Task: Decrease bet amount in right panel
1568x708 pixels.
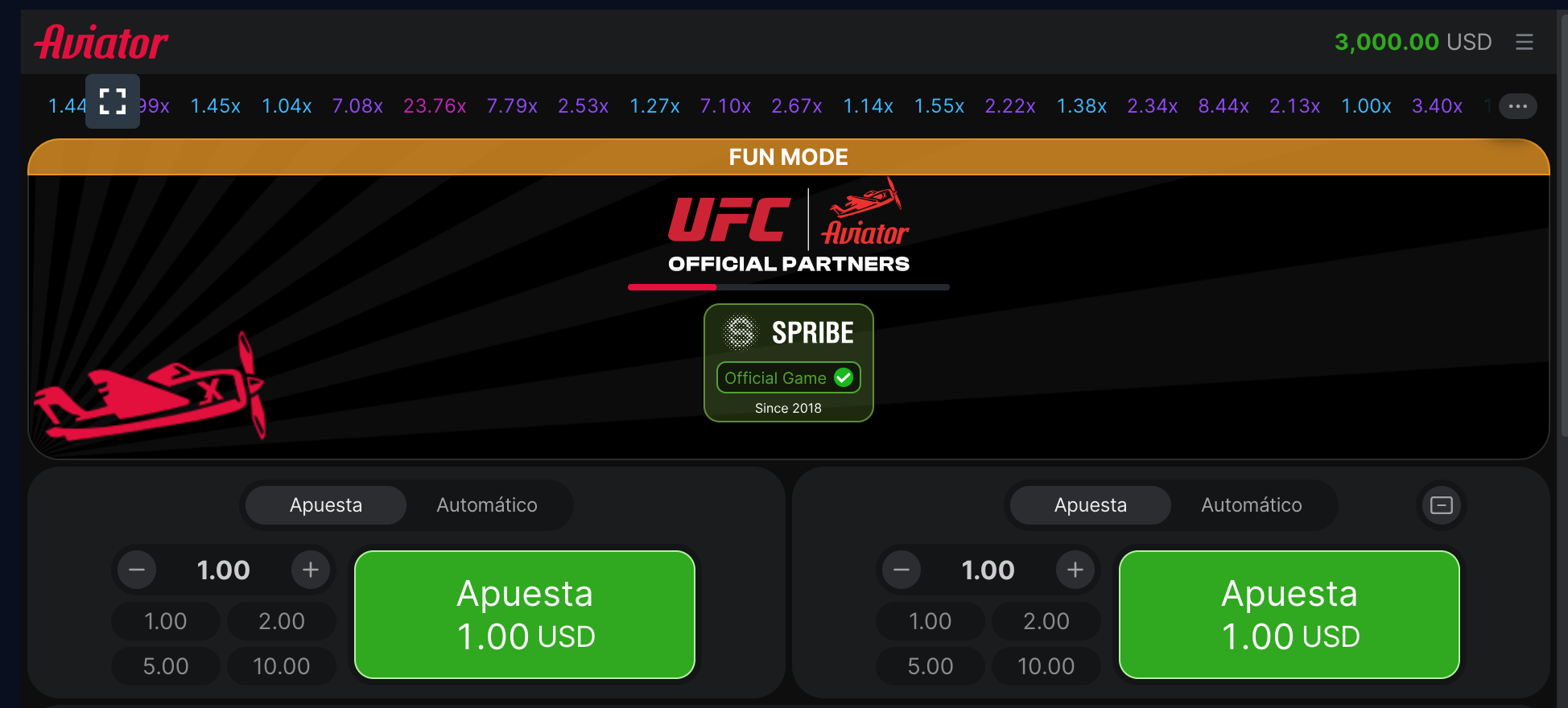Action: (x=902, y=570)
